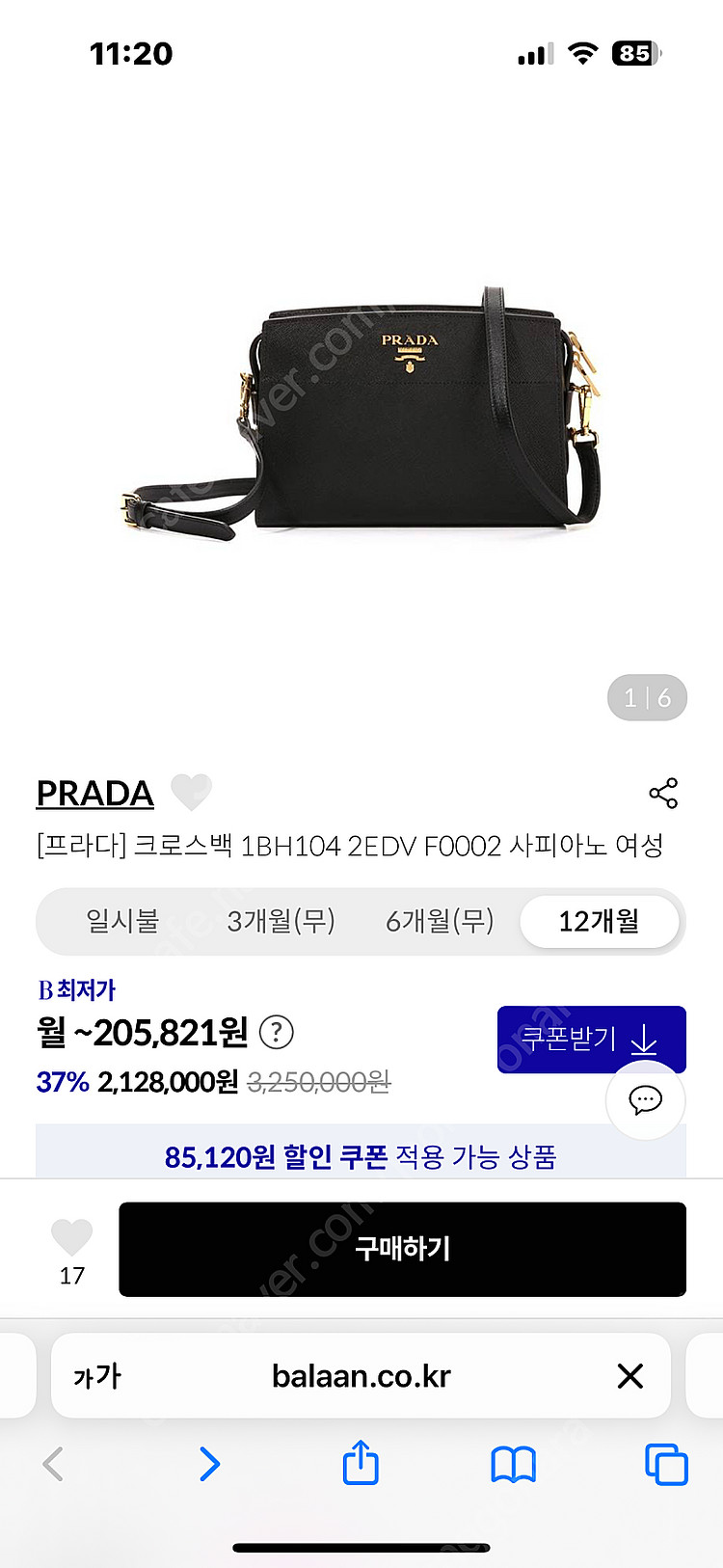
Task: Tap the share icon next to PRADA
Action: 665,793
